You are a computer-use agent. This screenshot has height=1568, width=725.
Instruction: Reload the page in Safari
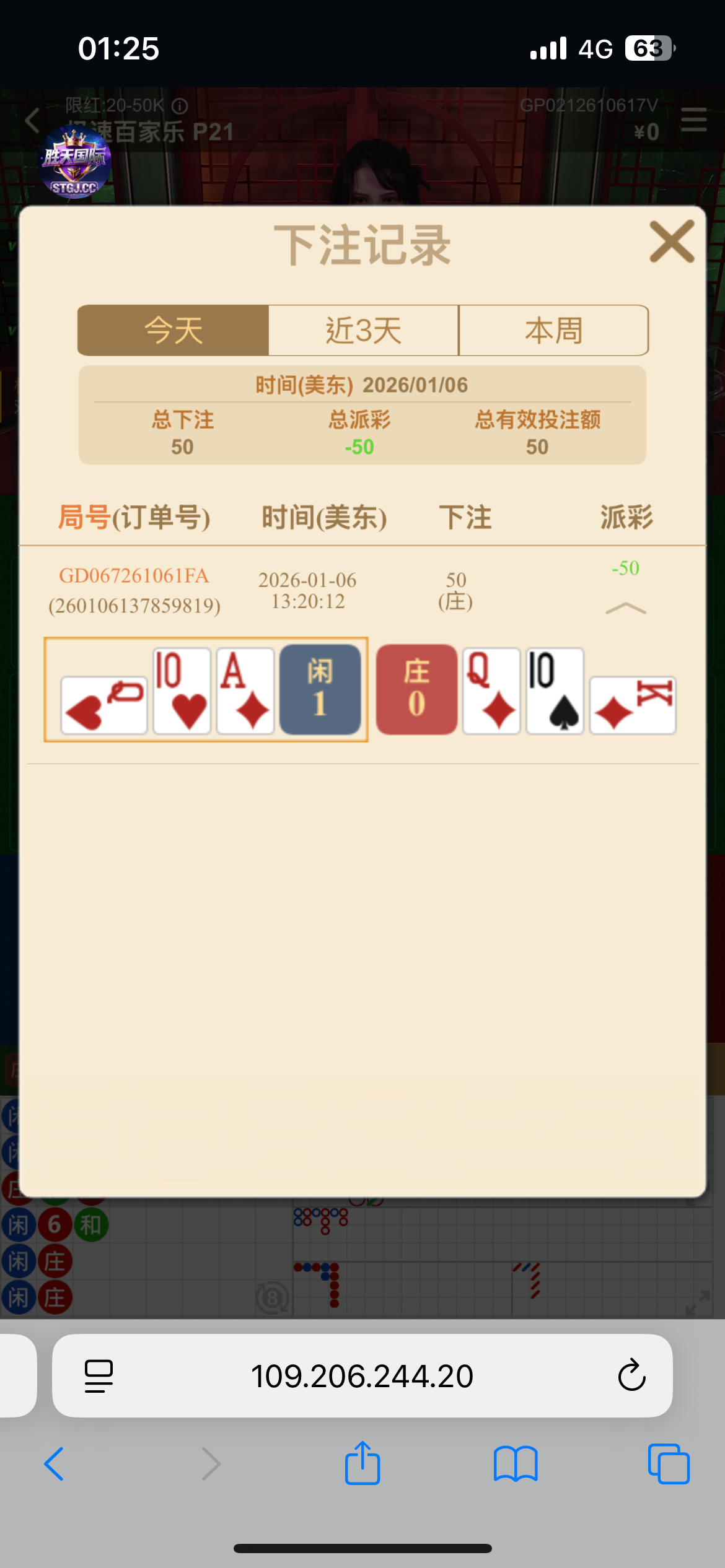[x=631, y=1375]
